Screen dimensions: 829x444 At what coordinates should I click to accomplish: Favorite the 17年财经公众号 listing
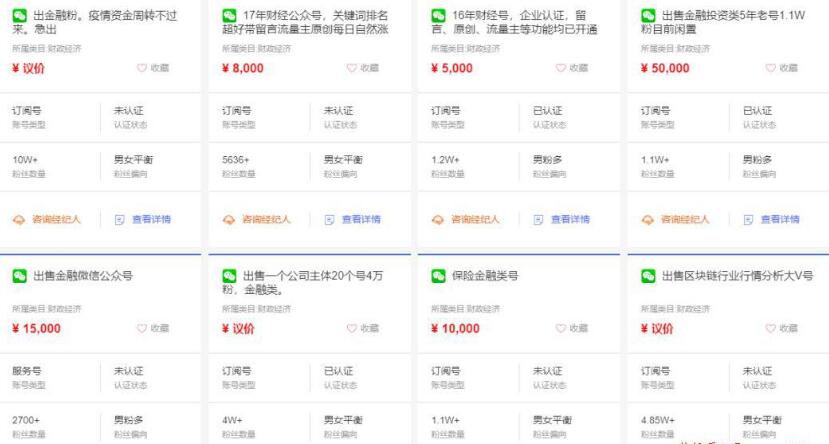362,68
